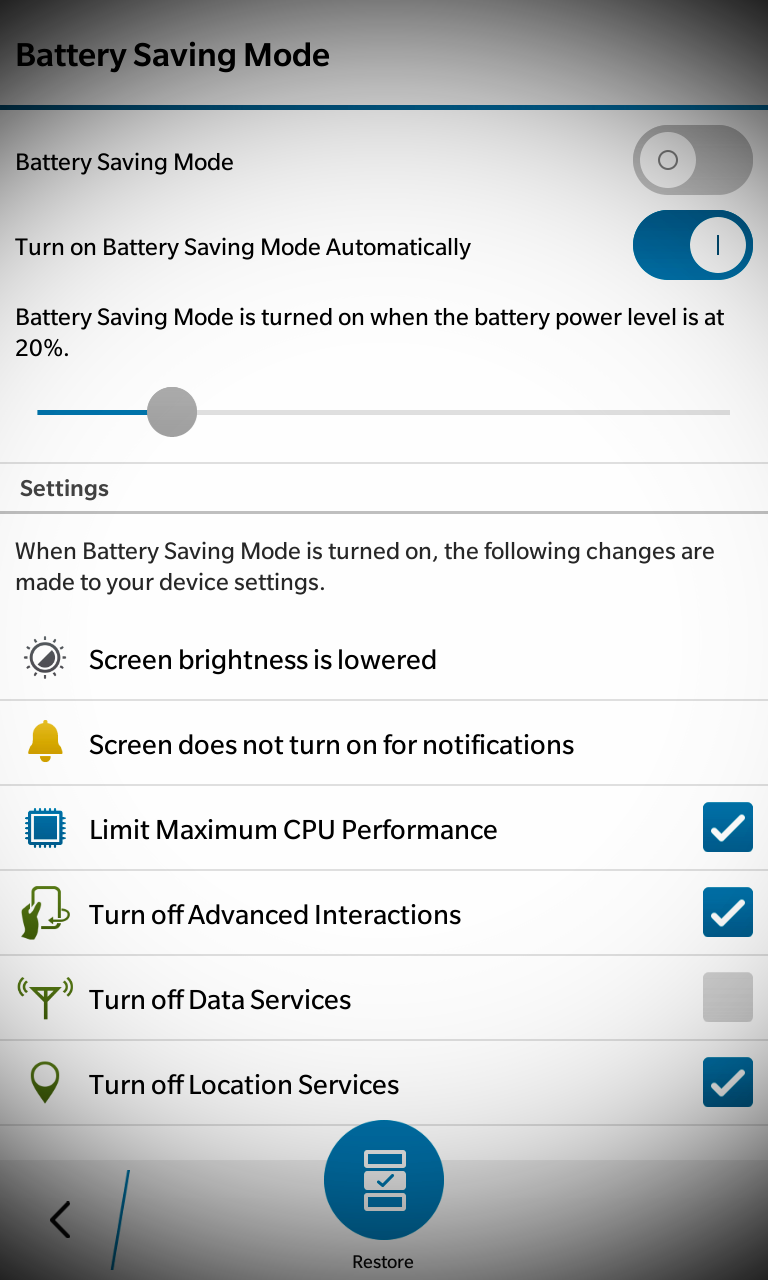Check the Turn off Data Services box
This screenshot has width=768, height=1280.
[727, 997]
